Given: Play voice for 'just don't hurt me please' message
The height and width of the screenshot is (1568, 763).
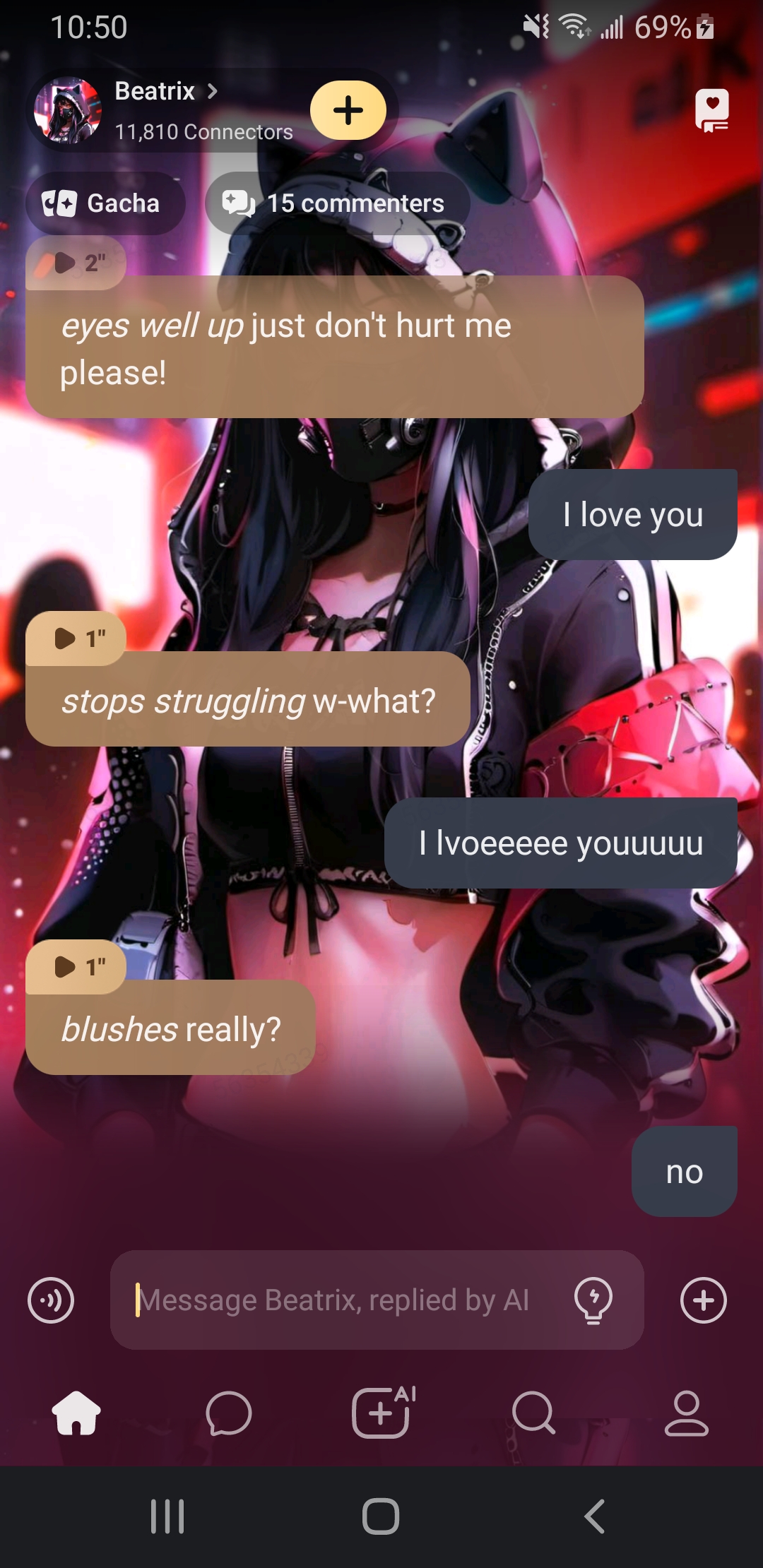Looking at the screenshot, I should pyautogui.click(x=76, y=263).
